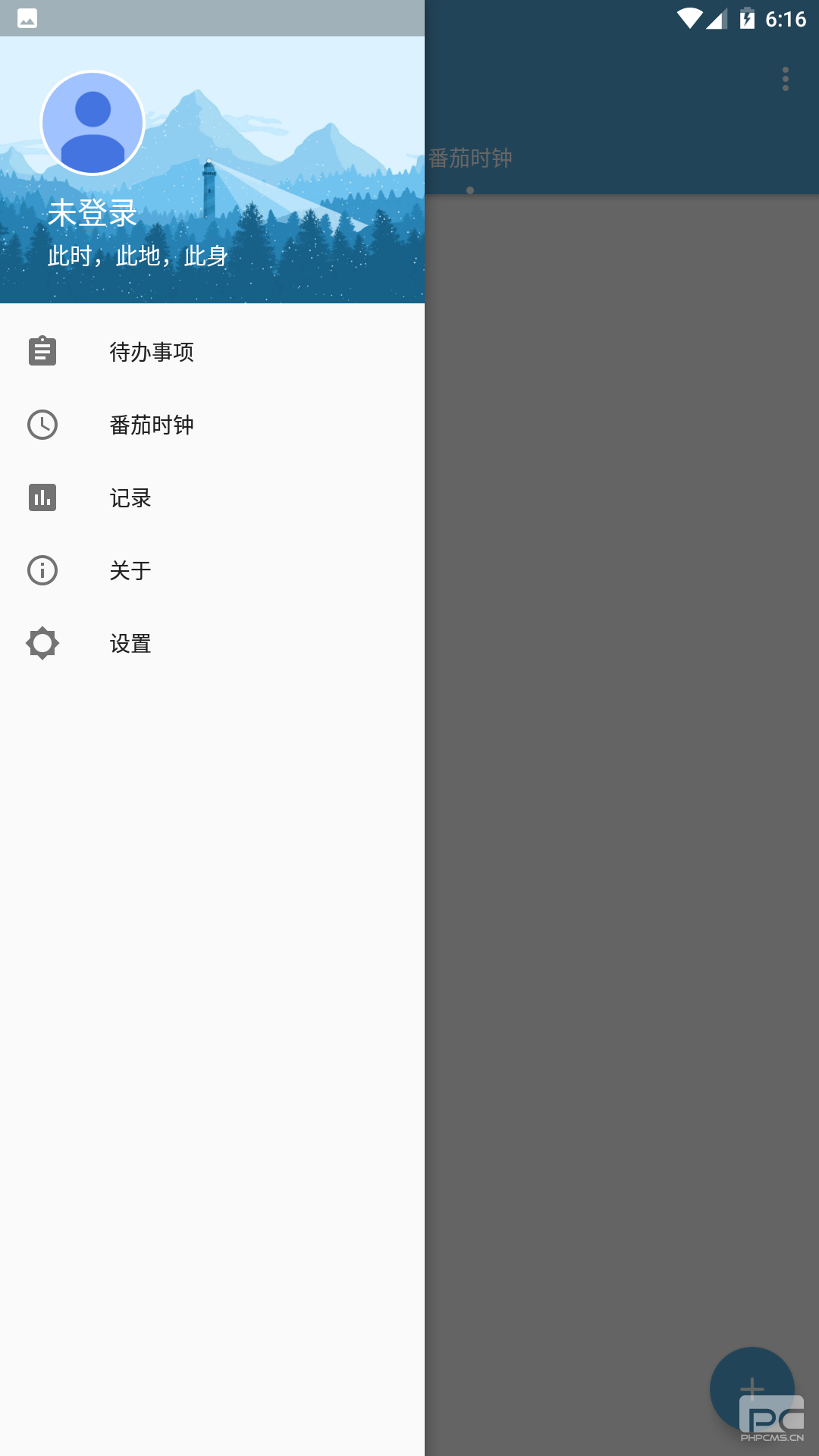This screenshot has height=1456, width=819.
Task: View the 关于 about page
Action: (212, 570)
